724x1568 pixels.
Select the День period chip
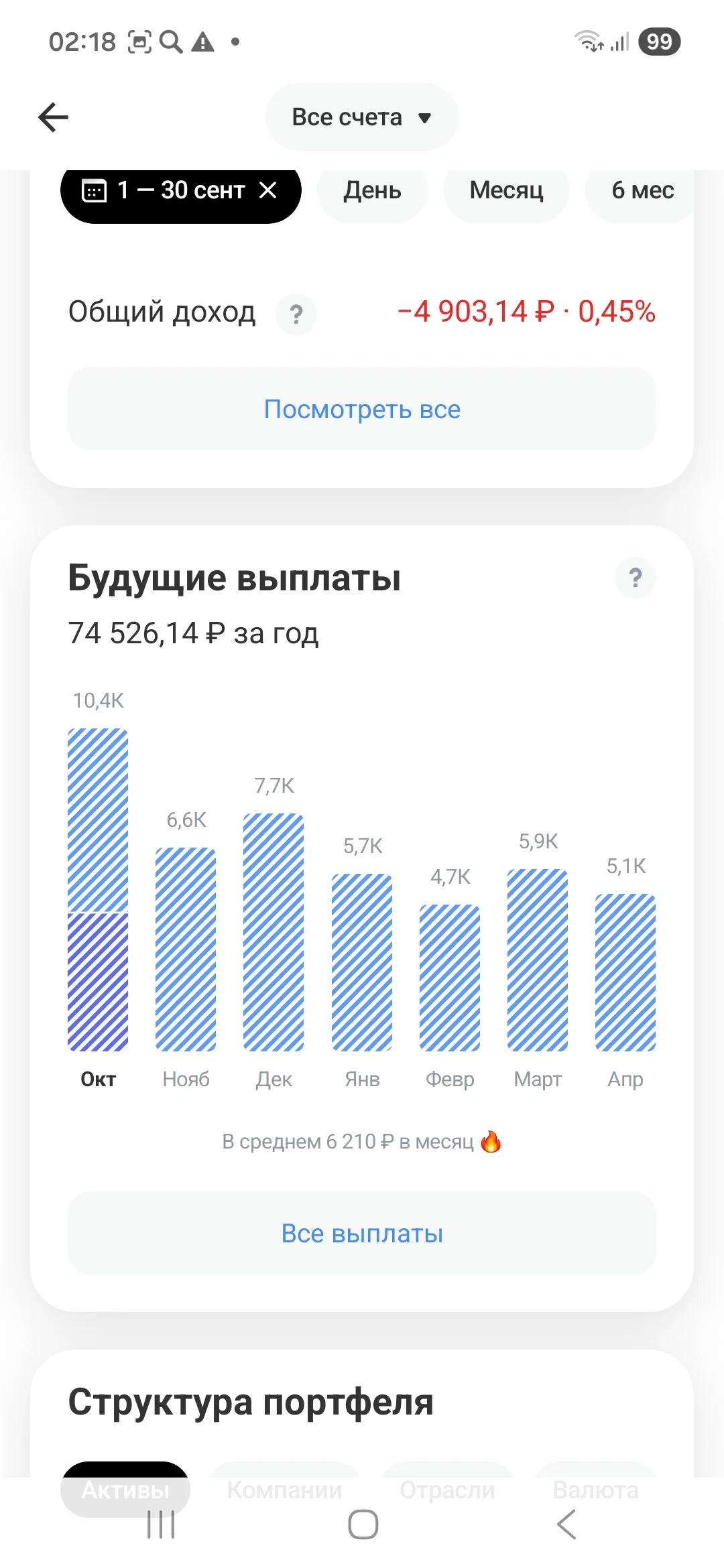pyautogui.click(x=372, y=190)
